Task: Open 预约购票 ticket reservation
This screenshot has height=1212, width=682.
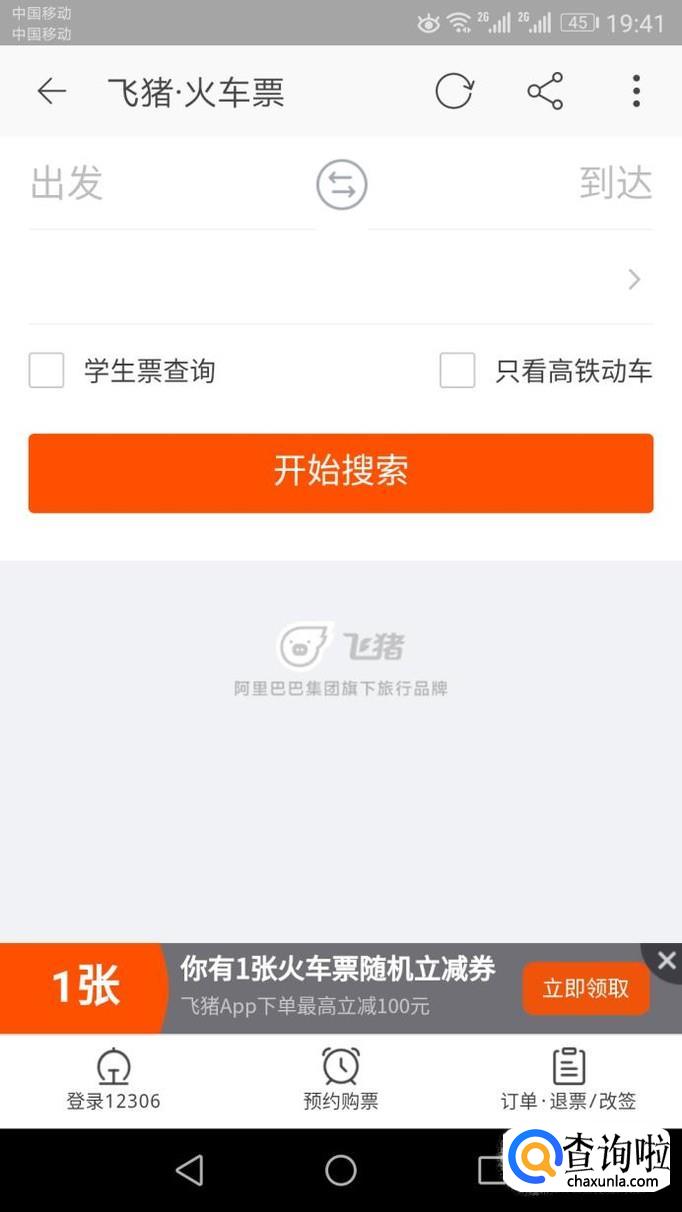Action: 341,1080
